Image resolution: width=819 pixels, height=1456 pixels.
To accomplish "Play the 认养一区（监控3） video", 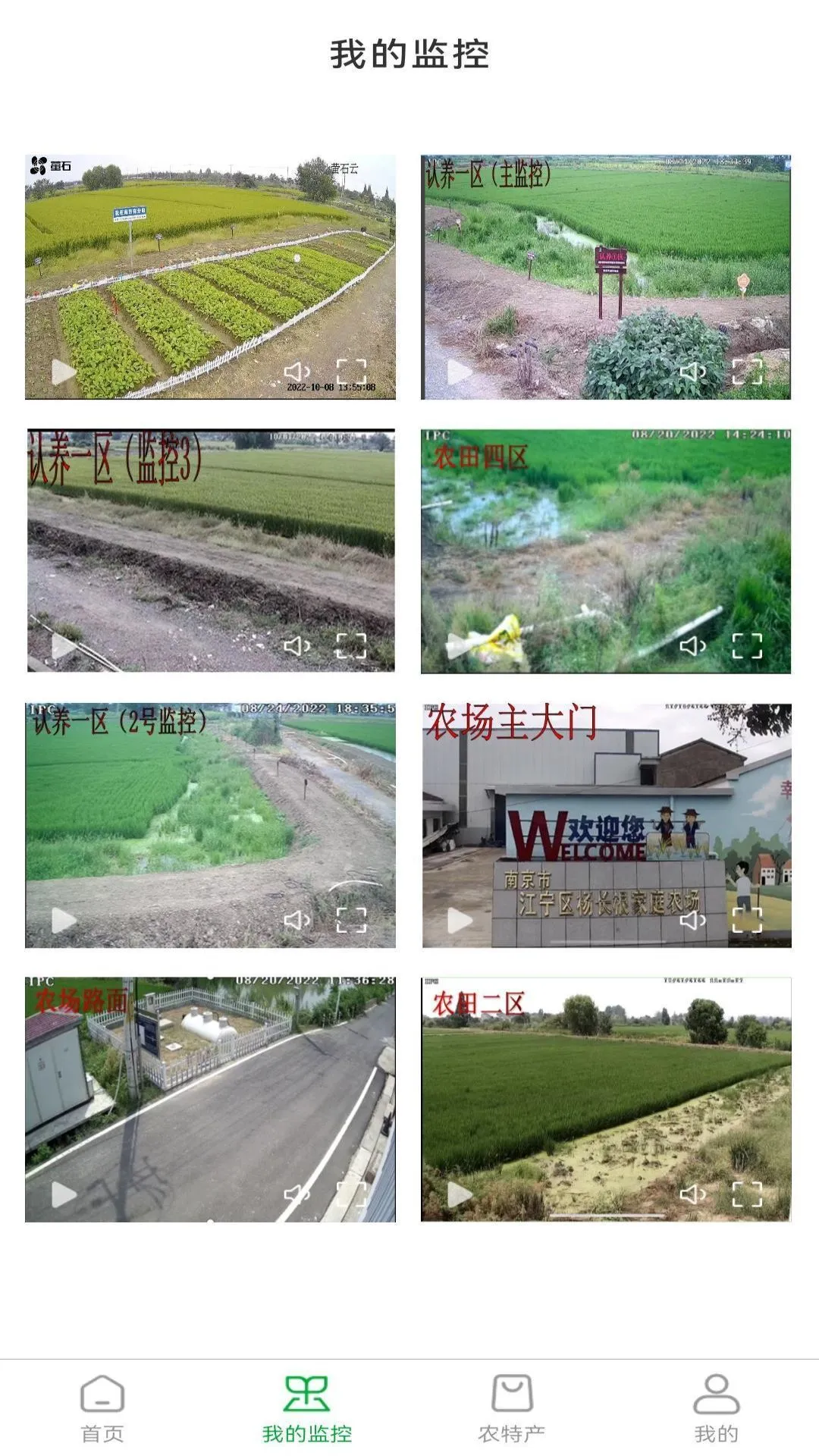I will (x=64, y=646).
